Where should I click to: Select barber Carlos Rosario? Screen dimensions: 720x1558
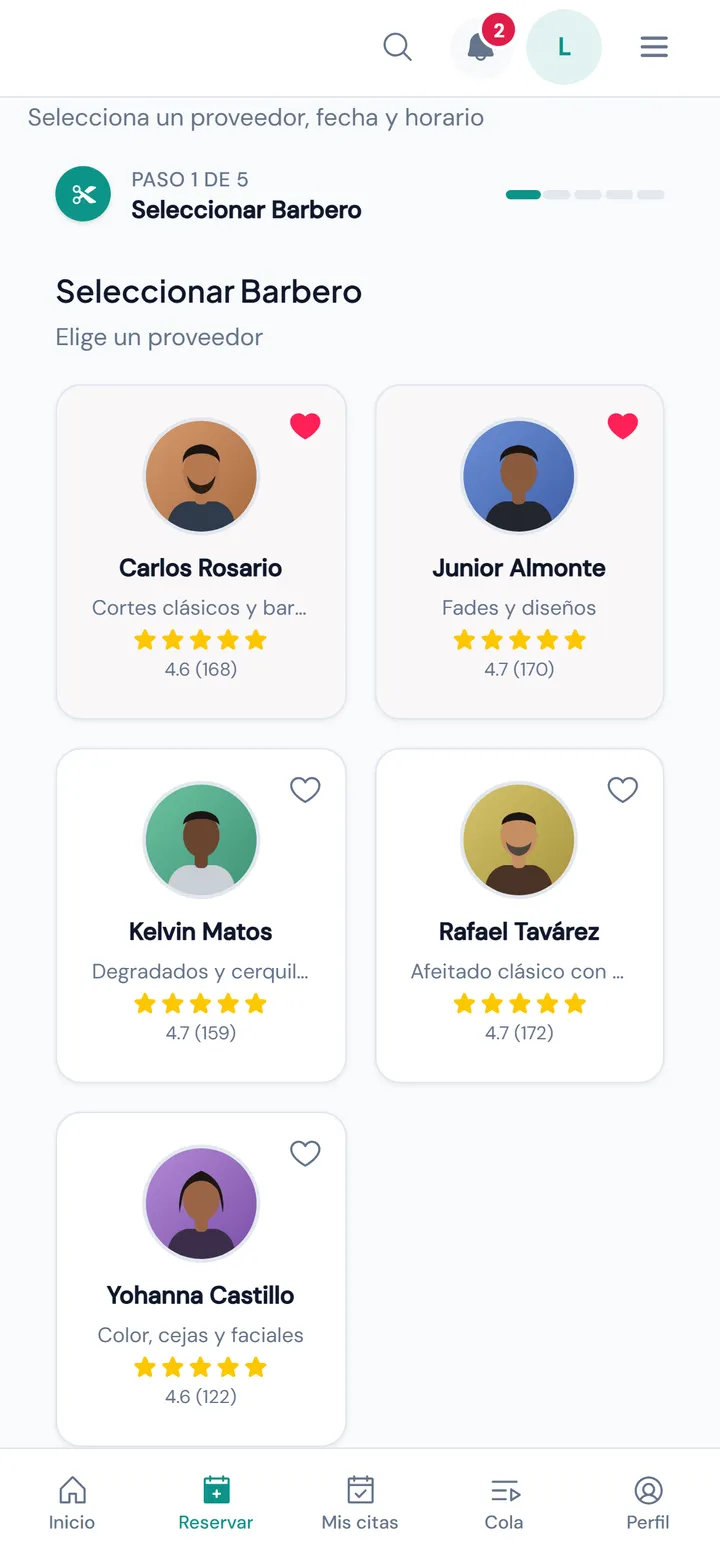click(201, 552)
